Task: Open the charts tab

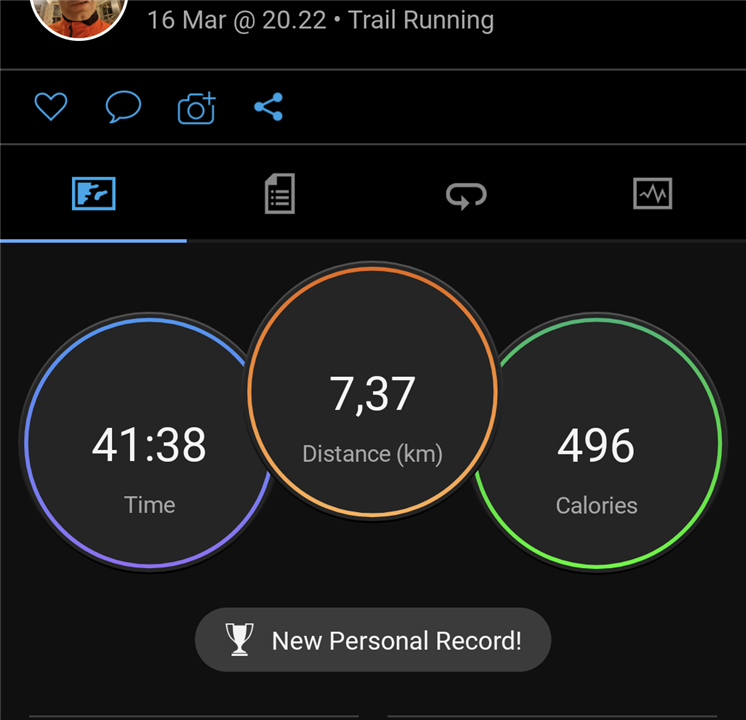Action: click(653, 193)
